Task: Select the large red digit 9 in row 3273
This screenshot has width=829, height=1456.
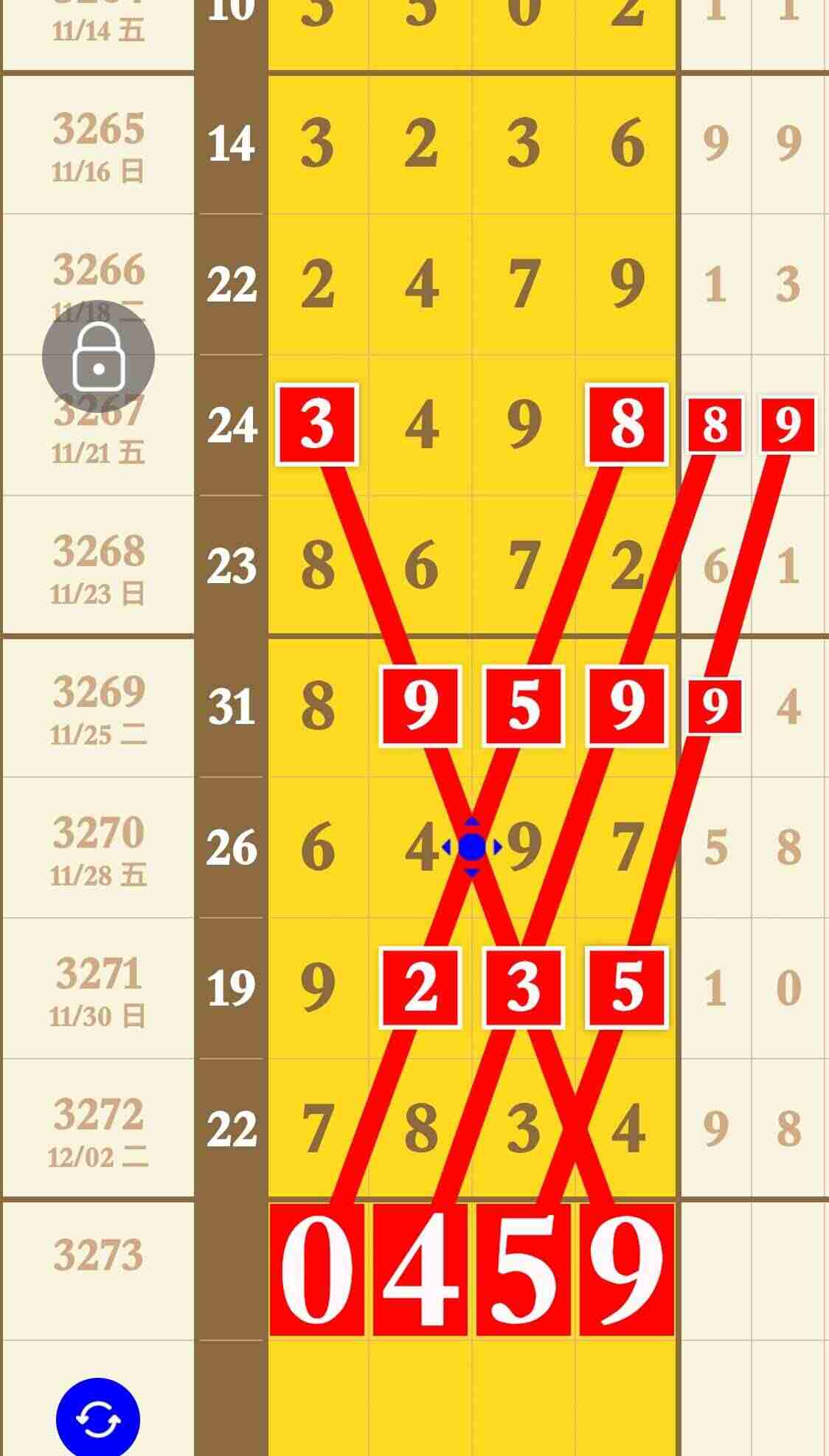Action: point(627,1269)
